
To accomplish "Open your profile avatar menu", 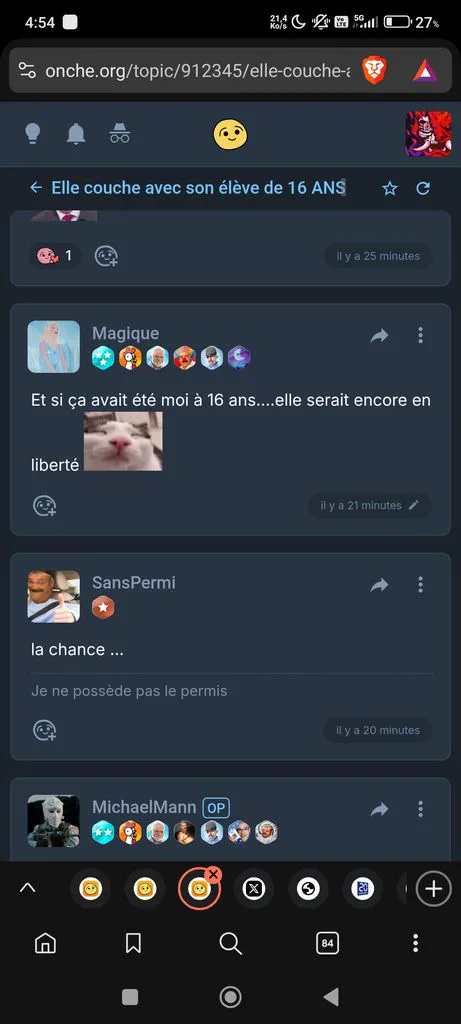I will pyautogui.click(x=428, y=134).
